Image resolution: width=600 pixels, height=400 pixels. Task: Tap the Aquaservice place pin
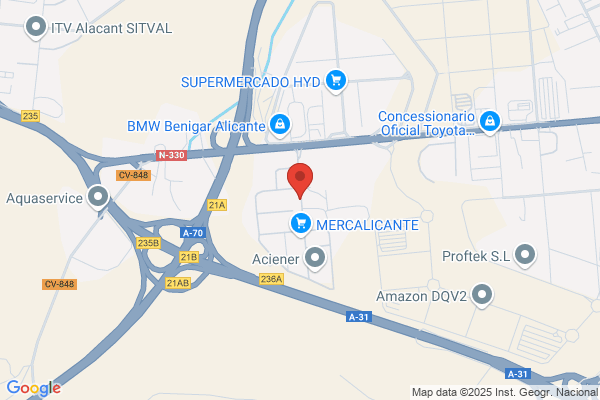coord(98,197)
